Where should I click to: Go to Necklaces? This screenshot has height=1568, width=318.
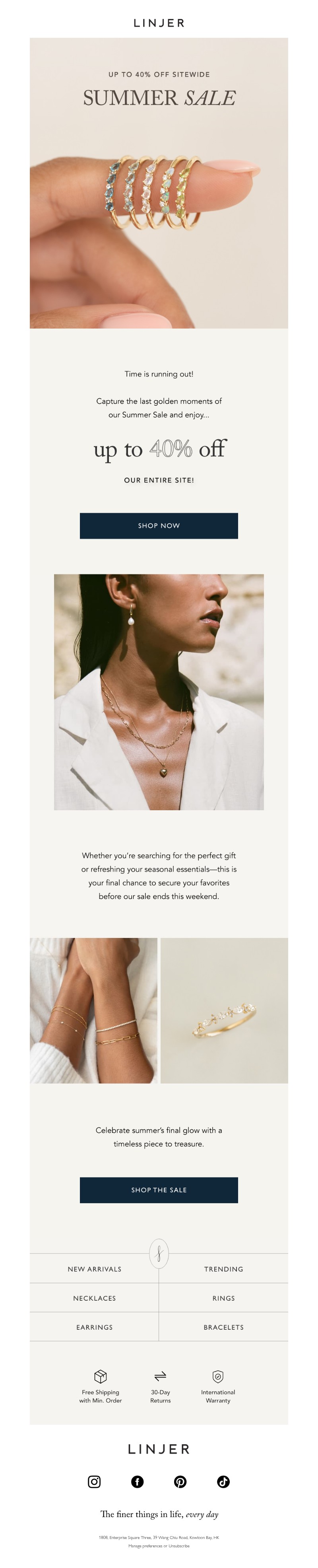click(x=94, y=1298)
